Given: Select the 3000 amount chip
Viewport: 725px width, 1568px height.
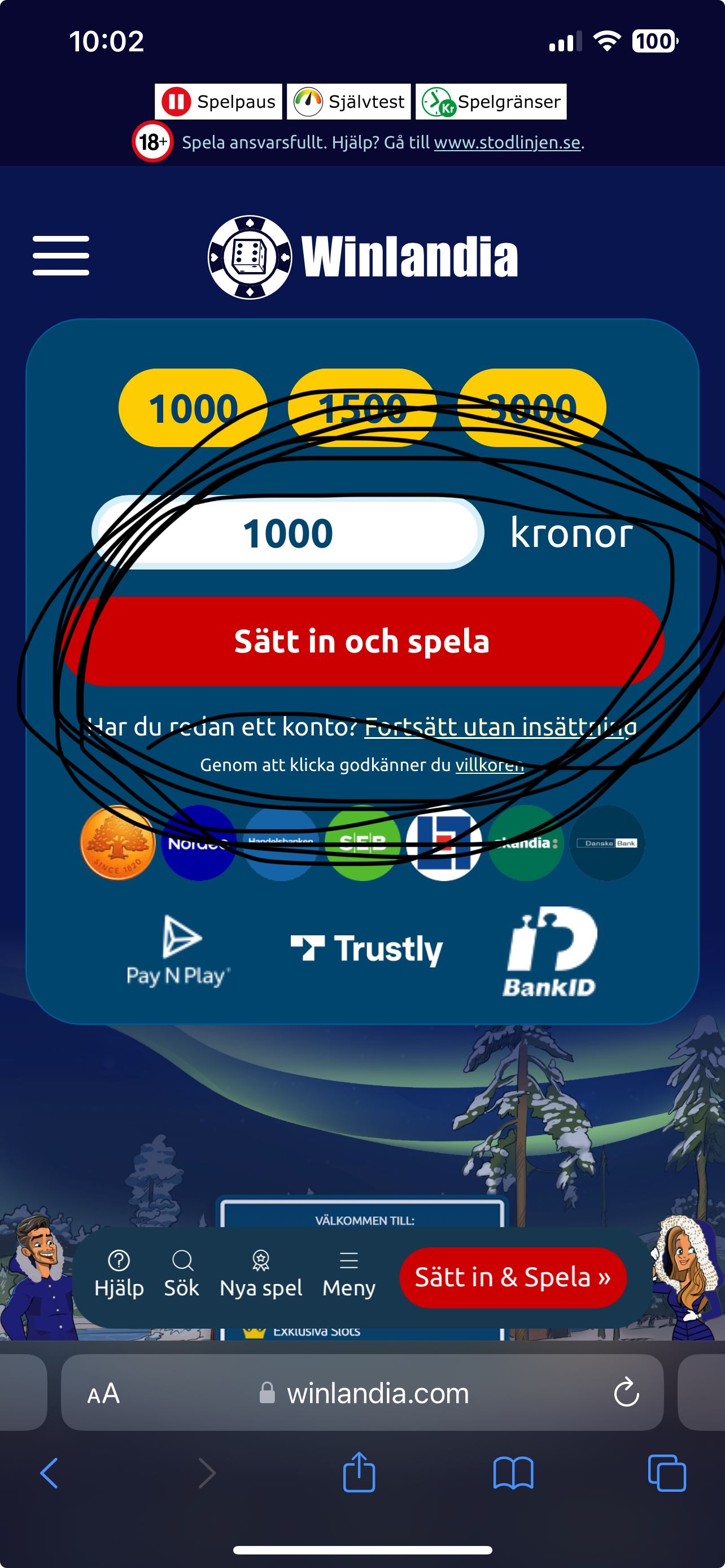Looking at the screenshot, I should (531, 408).
